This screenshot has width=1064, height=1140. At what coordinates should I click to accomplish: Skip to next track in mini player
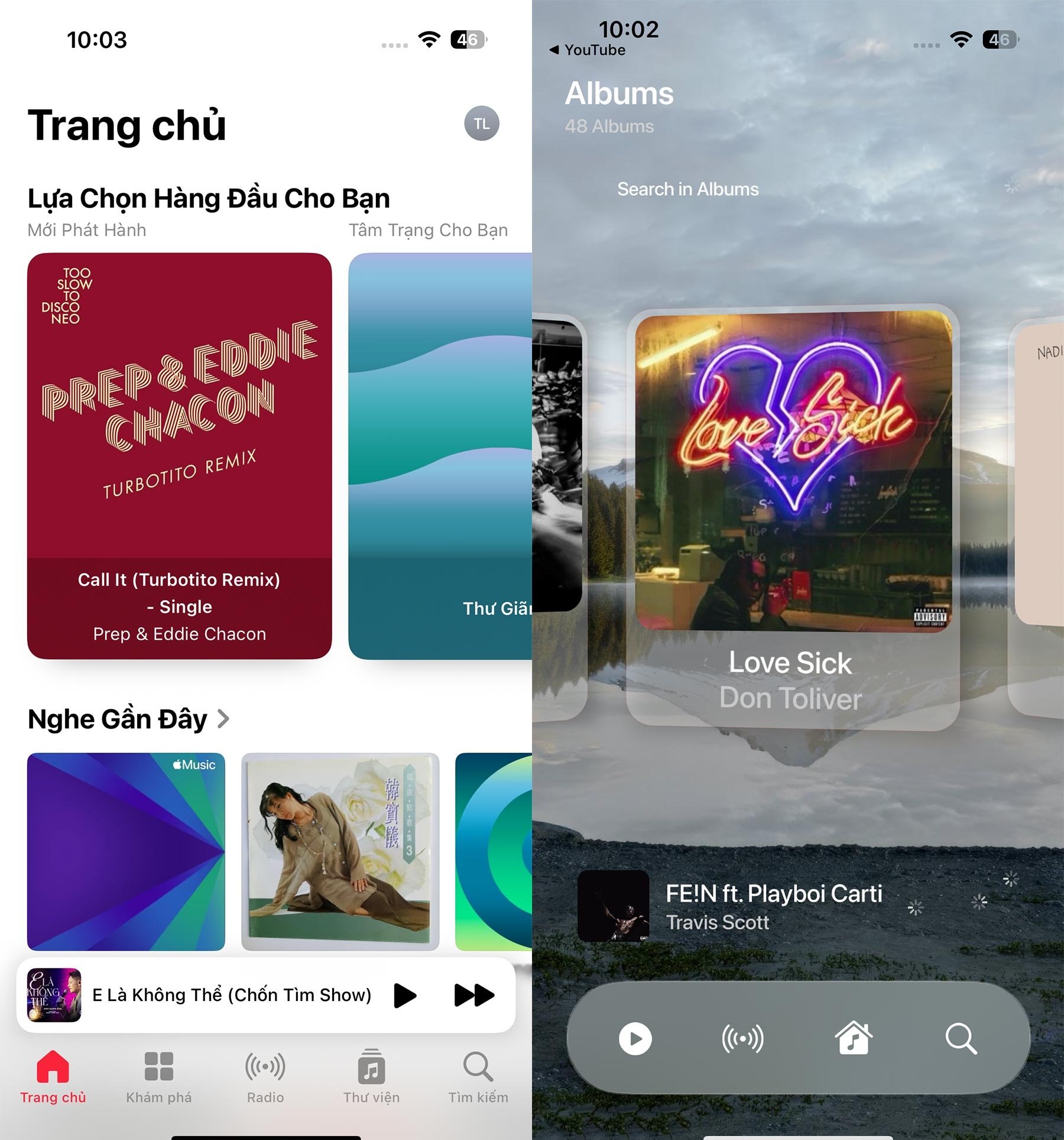(x=473, y=995)
